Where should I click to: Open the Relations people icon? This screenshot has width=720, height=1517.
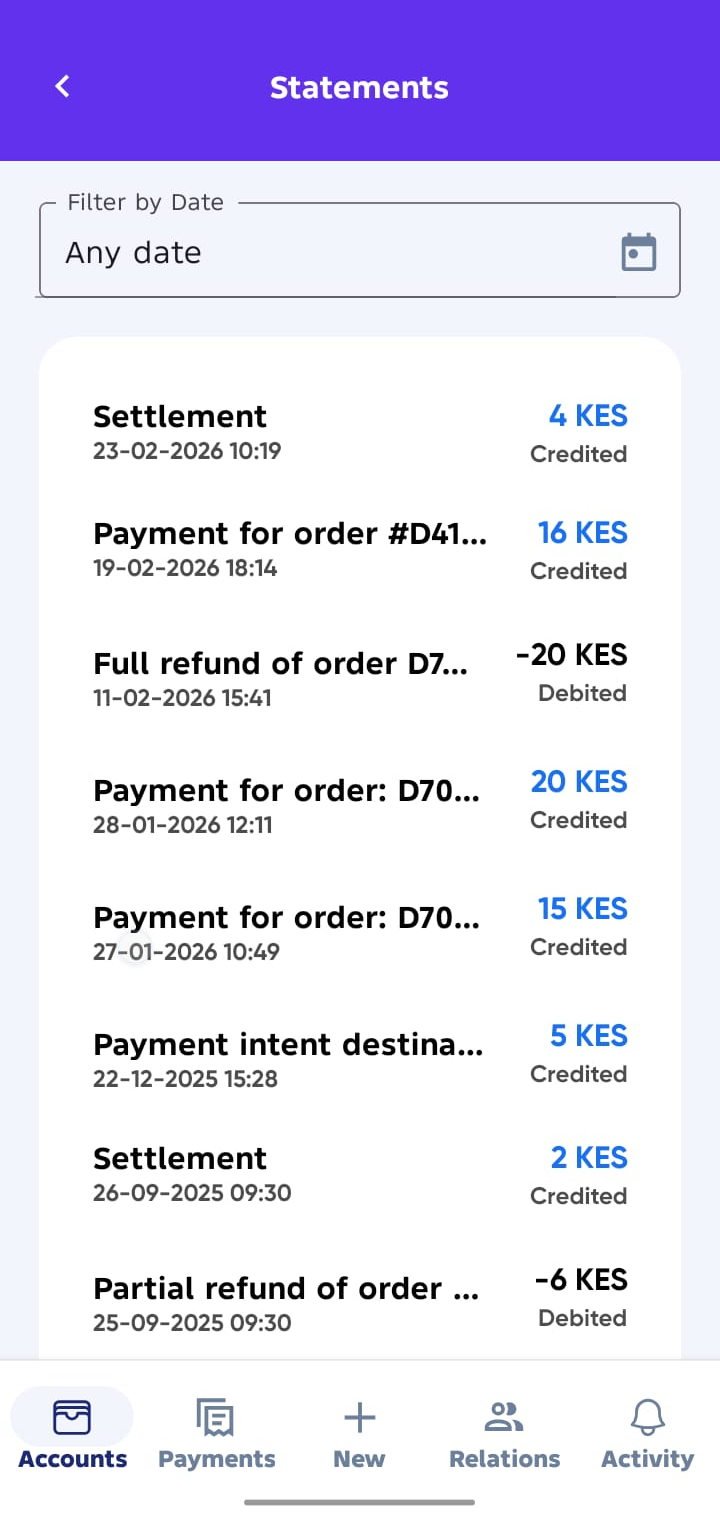[503, 1416]
